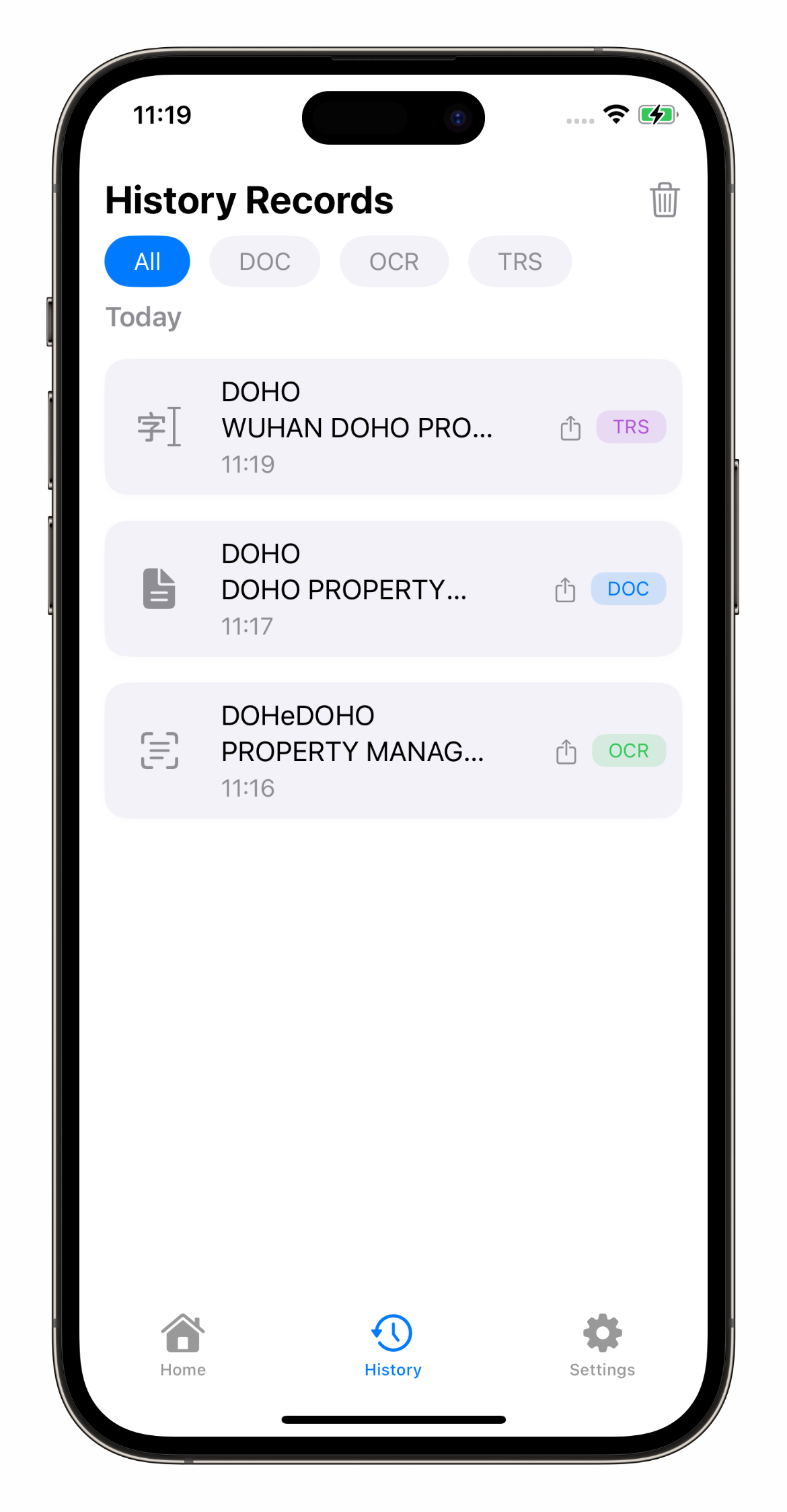Filter records by DOC
The height and width of the screenshot is (1512, 787).
264,261
